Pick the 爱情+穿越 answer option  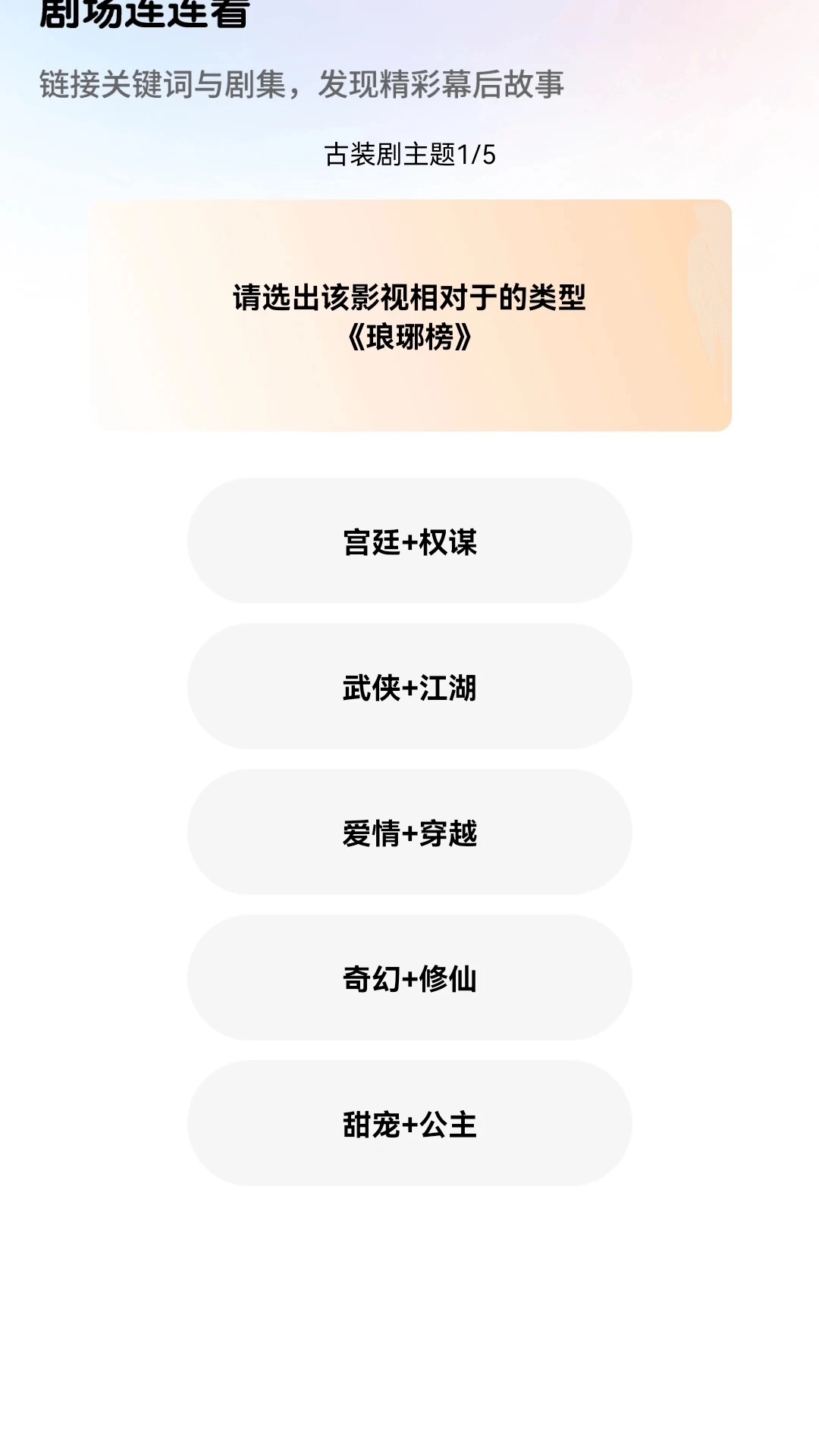409,833
